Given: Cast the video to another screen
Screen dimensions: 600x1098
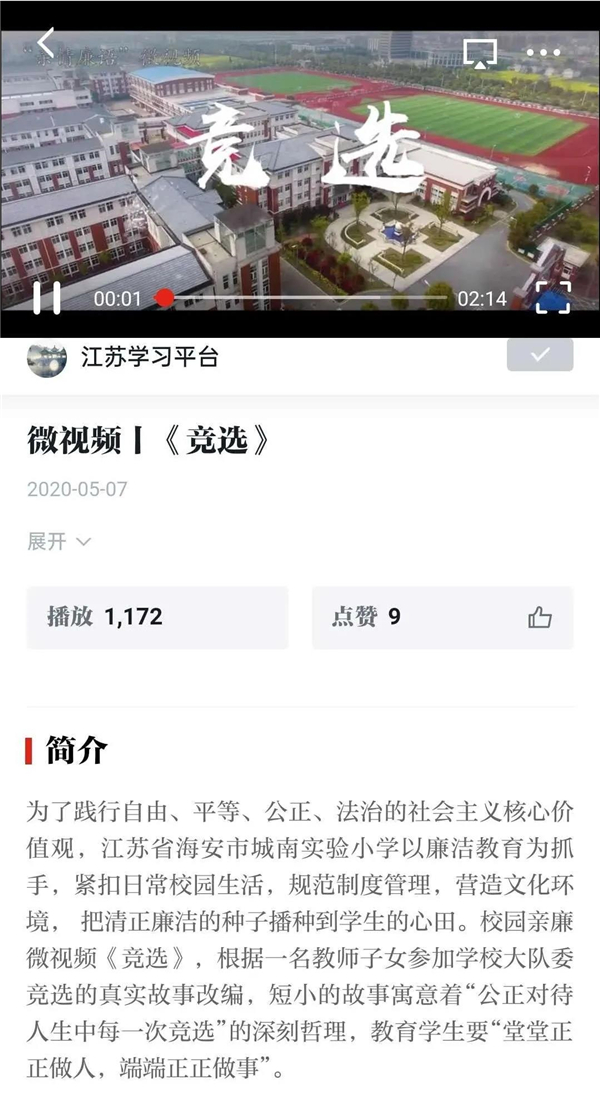Looking at the screenshot, I should pyautogui.click(x=480, y=53).
